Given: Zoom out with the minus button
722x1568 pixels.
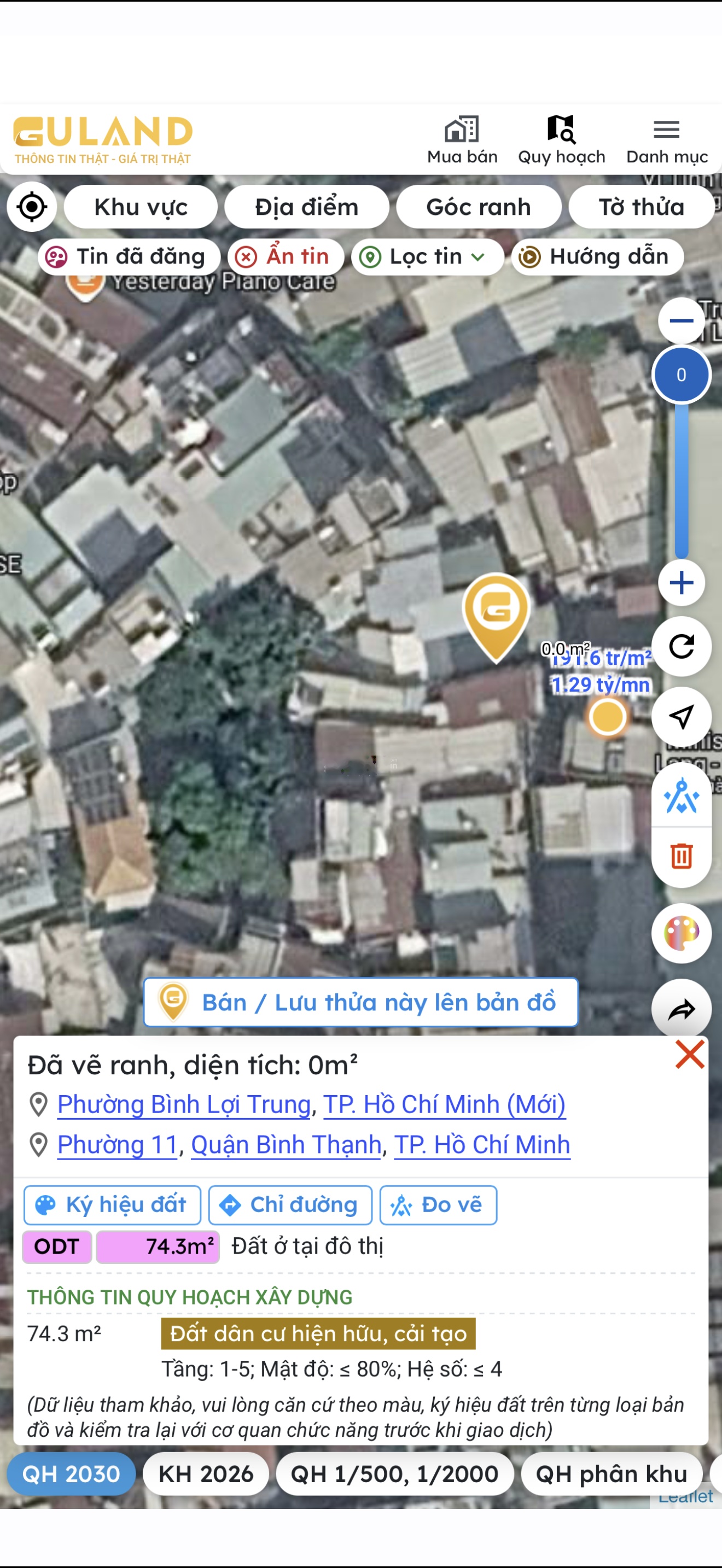Looking at the screenshot, I should [x=681, y=321].
